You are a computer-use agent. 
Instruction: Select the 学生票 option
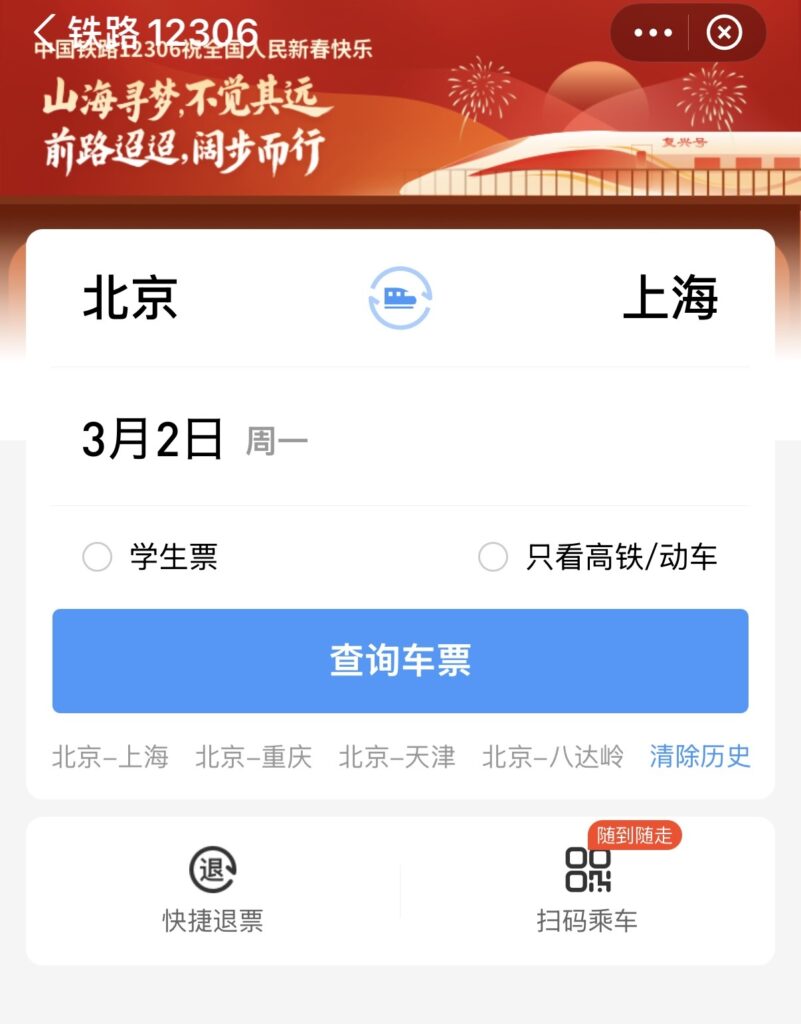click(x=98, y=557)
